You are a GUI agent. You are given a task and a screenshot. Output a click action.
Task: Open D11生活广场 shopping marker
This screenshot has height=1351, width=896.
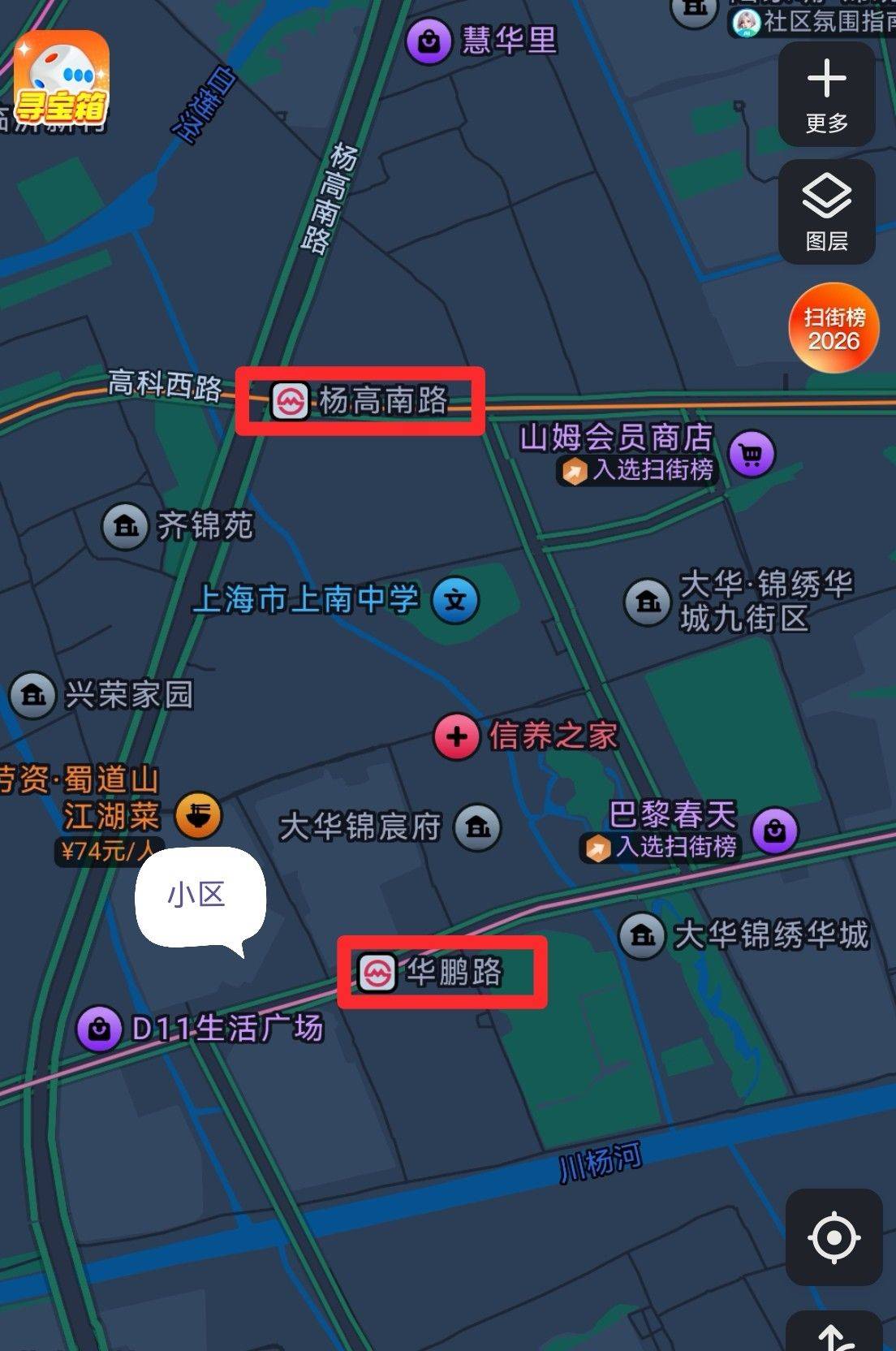[100, 1029]
